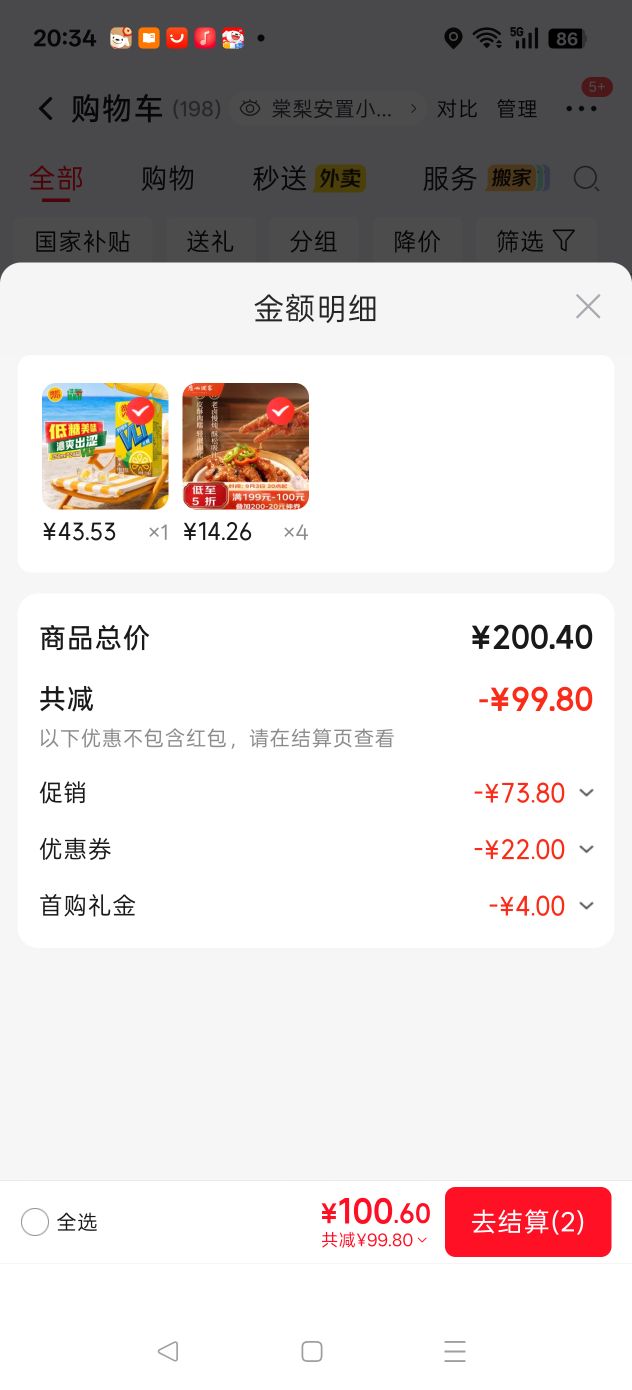The image size is (632, 1390).
Task: Collapse the 共减 ¥99.80 summary
Action: [374, 1240]
